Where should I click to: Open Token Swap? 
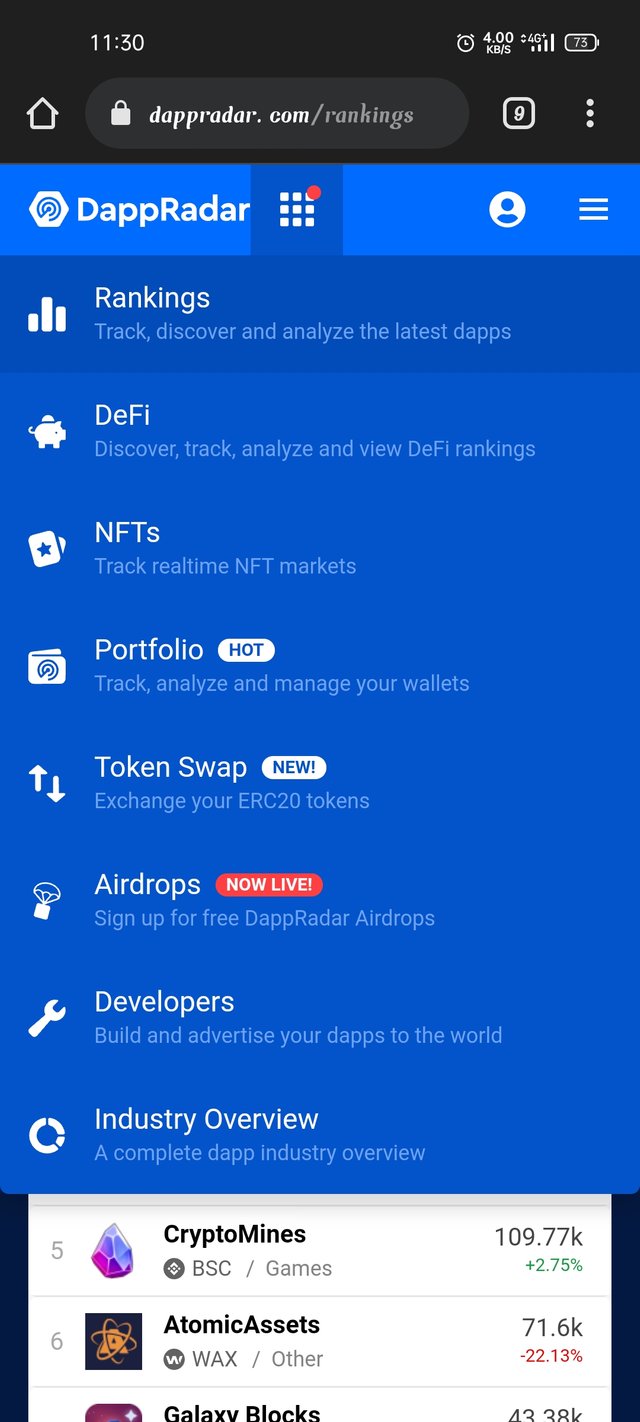[x=300, y=783]
